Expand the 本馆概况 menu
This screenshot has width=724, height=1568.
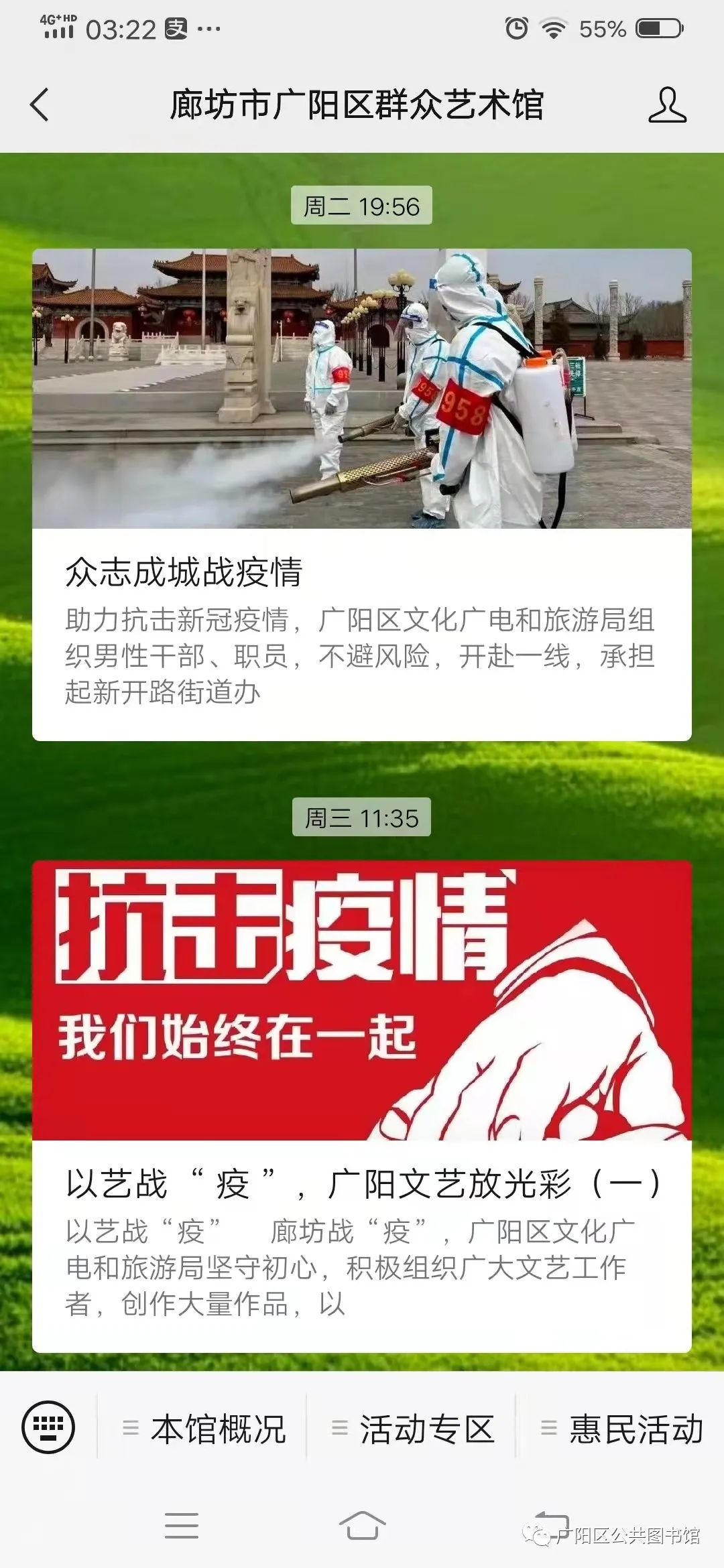click(x=204, y=1428)
